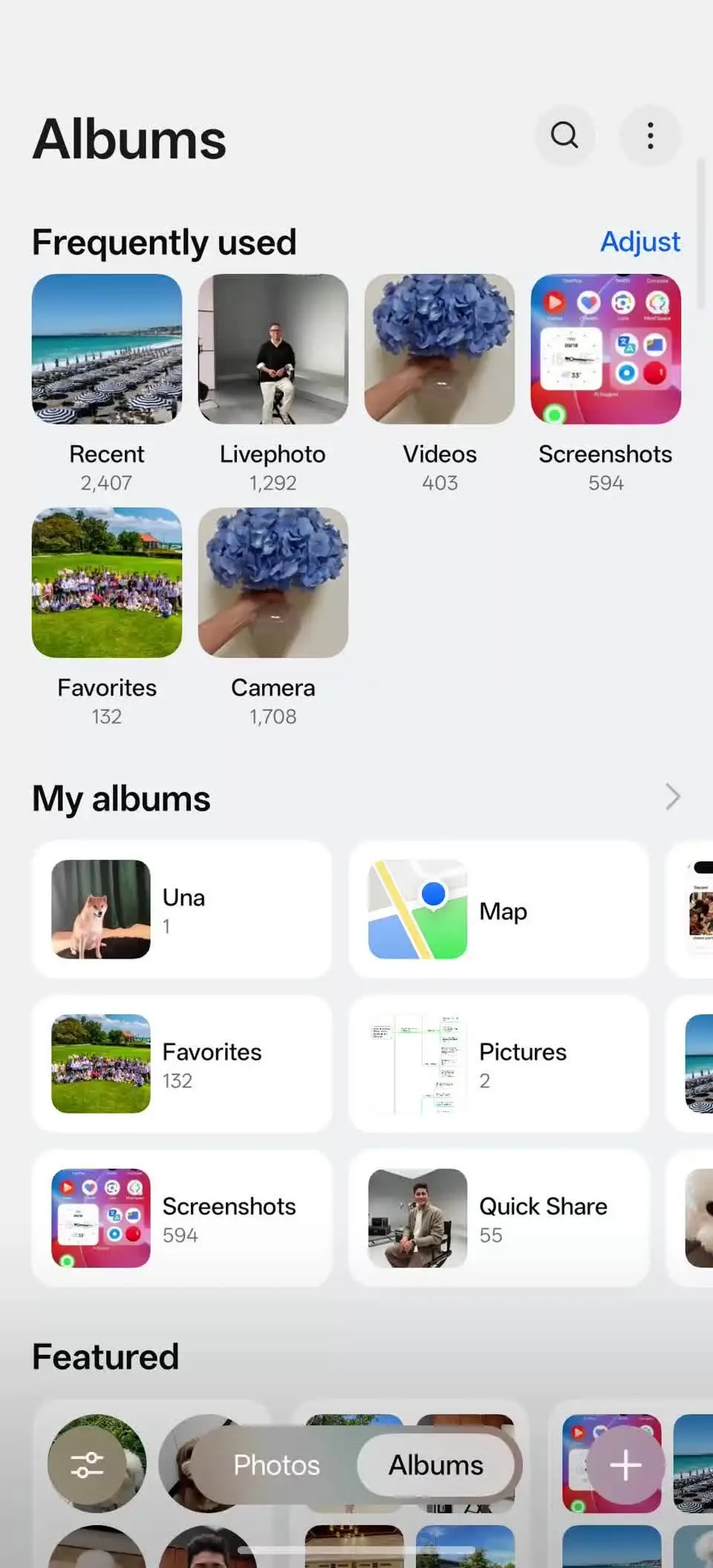Image resolution: width=713 pixels, height=1568 pixels.
Task: Open the Videos album
Action: click(439, 350)
